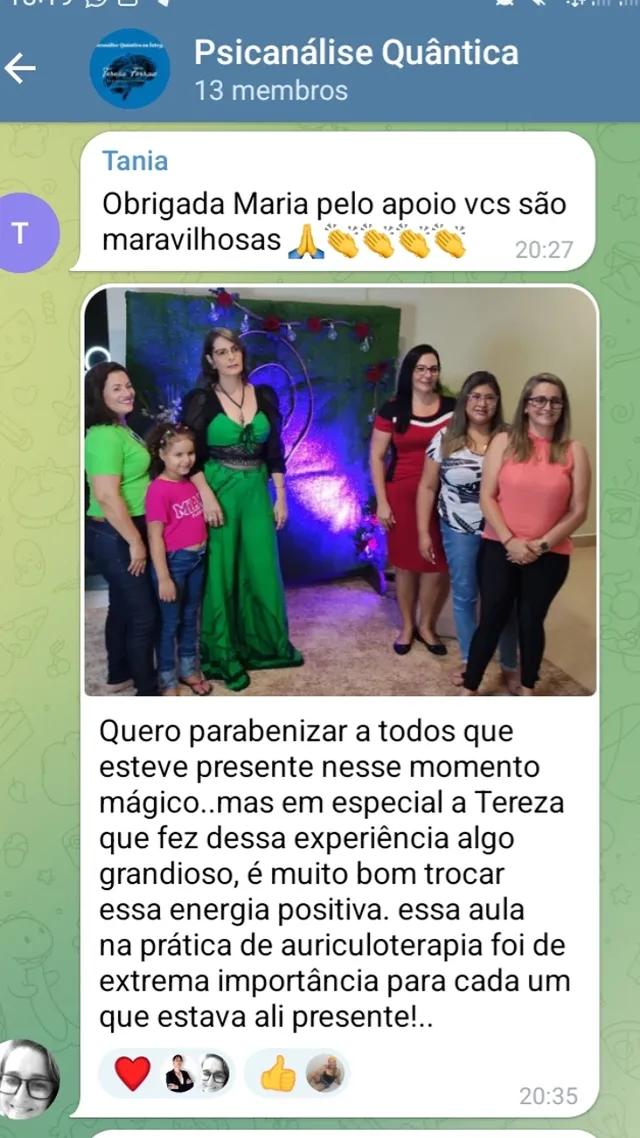This screenshot has width=640, height=1138.
Task: Open the group photo in the message
Action: tap(340, 491)
